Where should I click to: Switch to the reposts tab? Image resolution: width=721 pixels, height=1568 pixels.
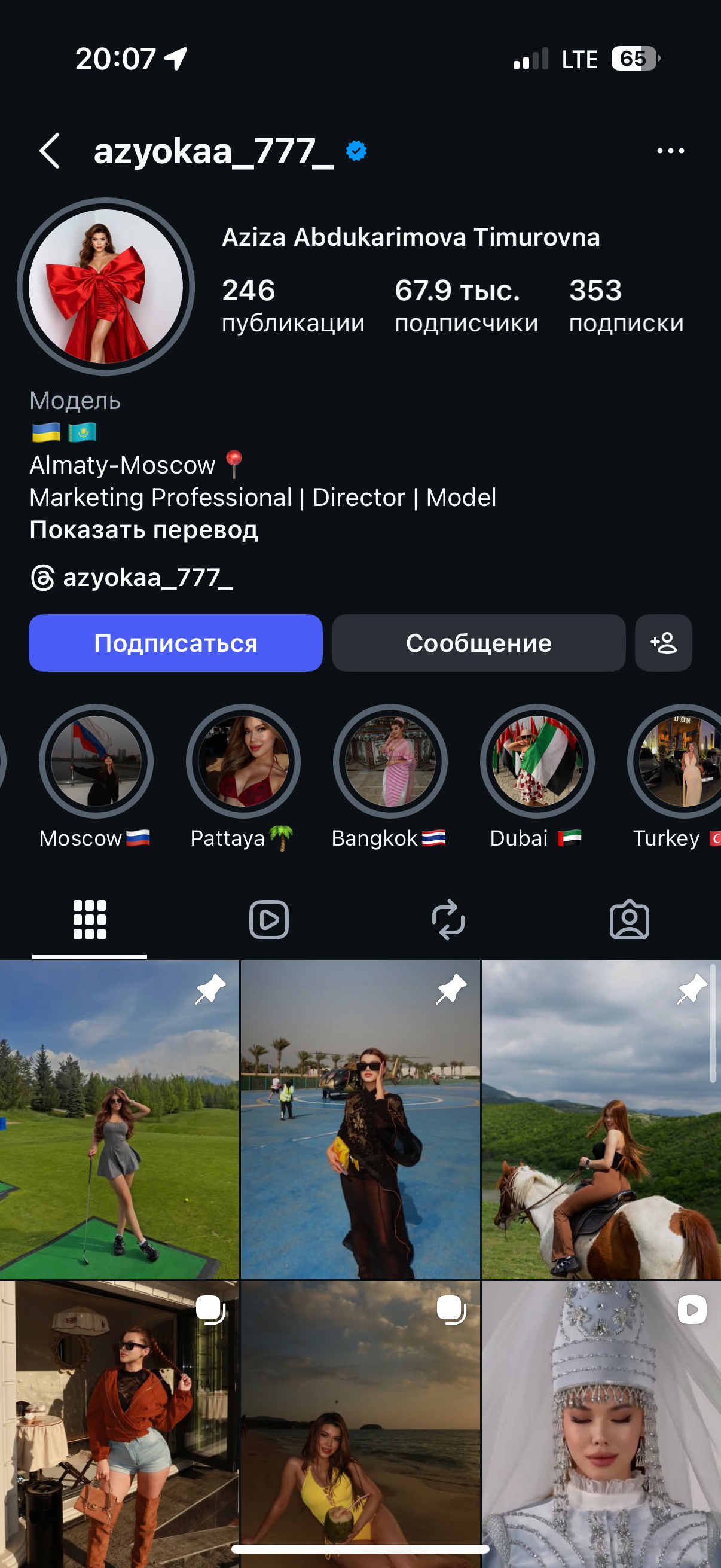point(448,920)
